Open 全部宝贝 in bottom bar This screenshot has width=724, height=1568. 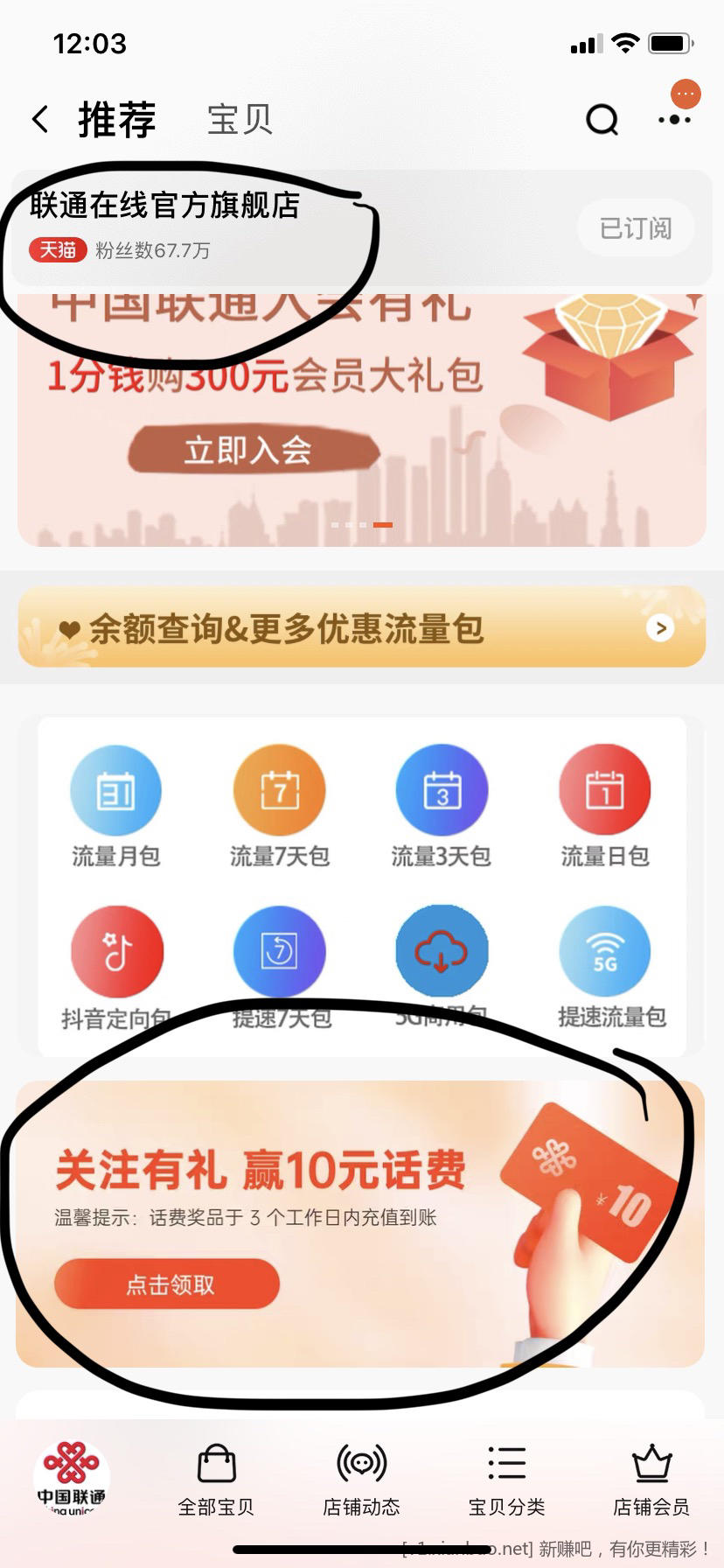216,1480
